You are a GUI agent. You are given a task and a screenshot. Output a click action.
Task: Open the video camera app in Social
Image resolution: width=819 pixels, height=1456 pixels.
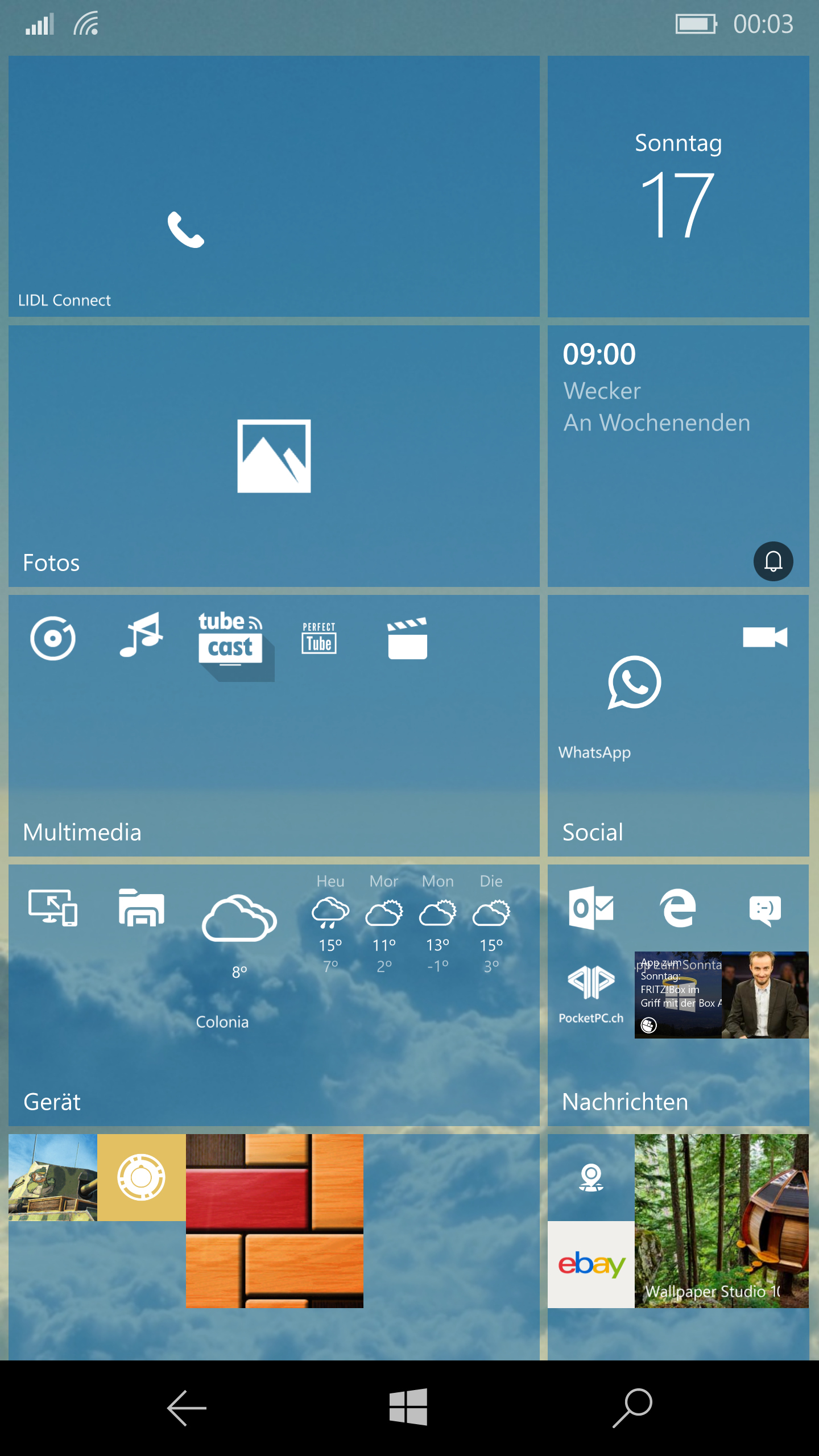tap(765, 637)
